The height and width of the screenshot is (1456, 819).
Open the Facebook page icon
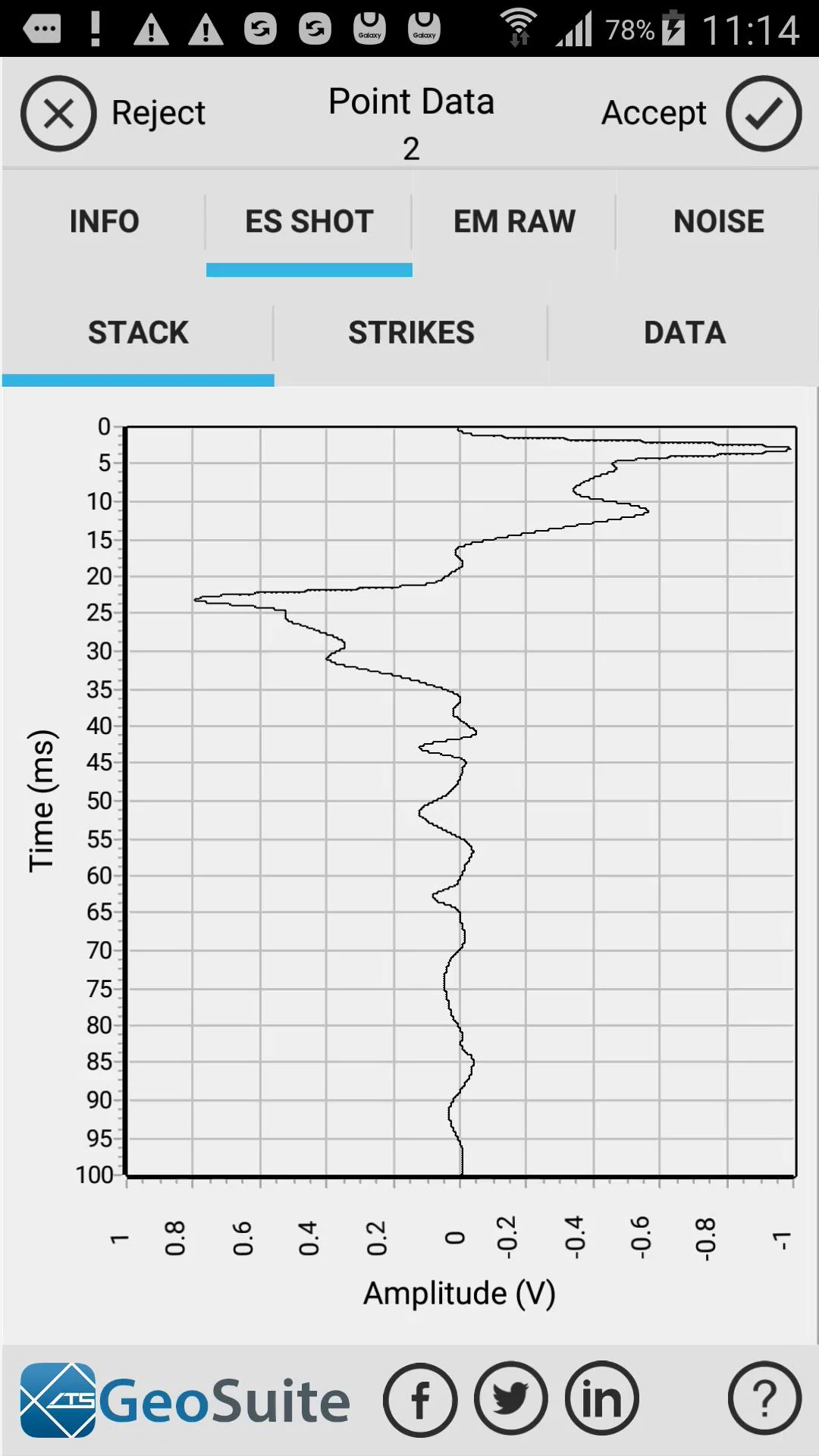(x=420, y=1399)
